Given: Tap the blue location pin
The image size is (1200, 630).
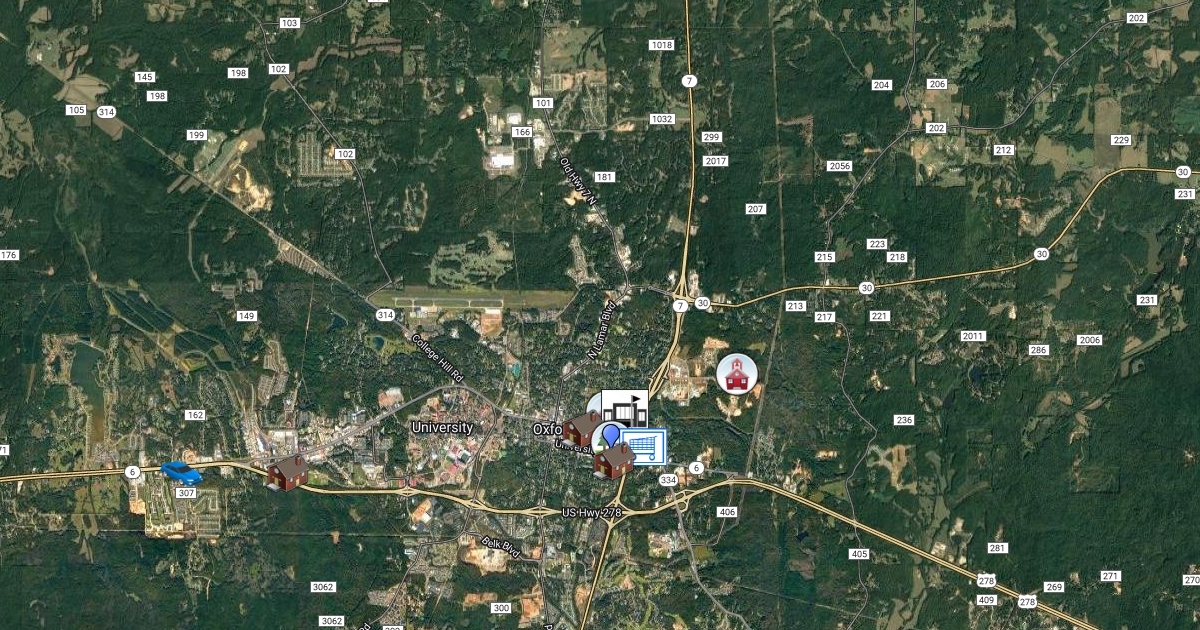Looking at the screenshot, I should [x=610, y=436].
